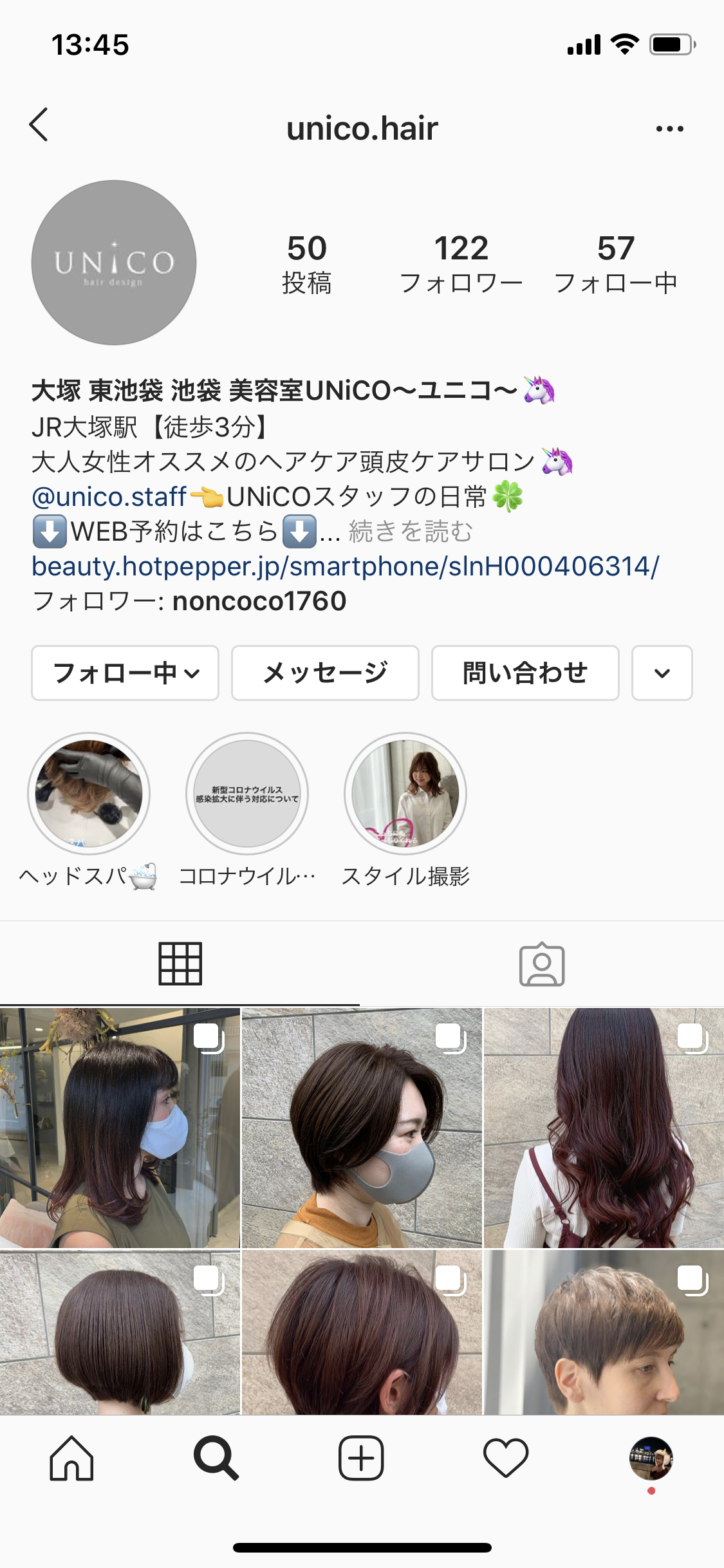Open the beauty.hotpepper.jp booking link
724x1568 pixels.
pos(345,566)
